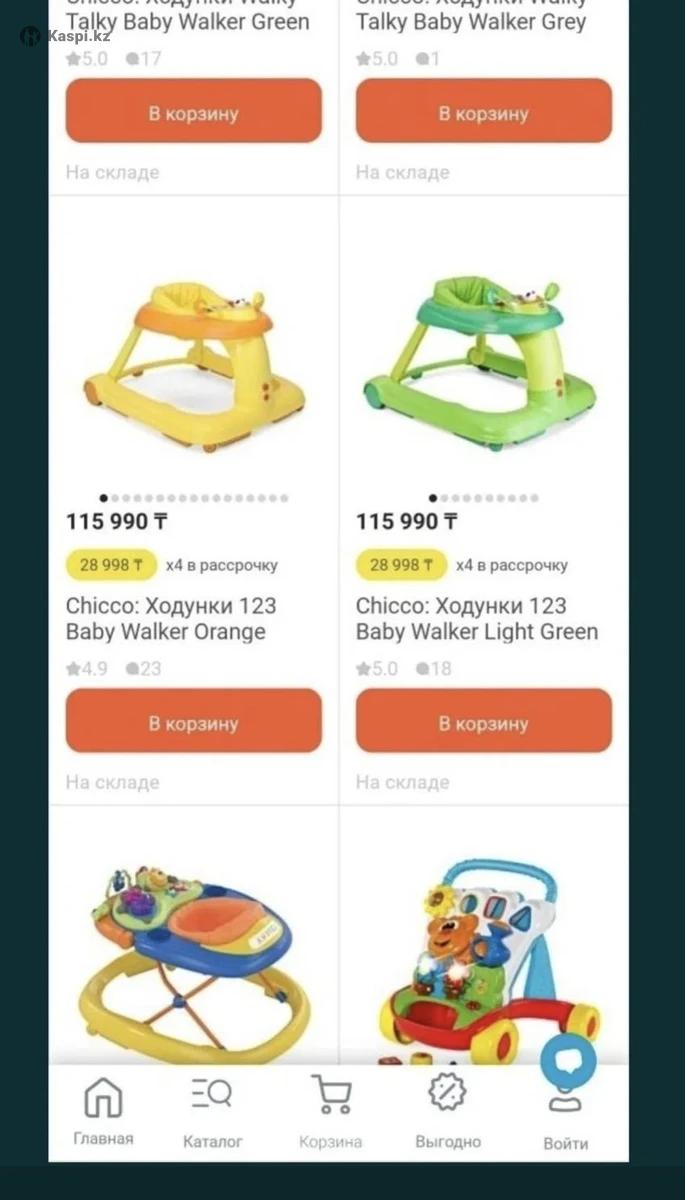This screenshot has width=685, height=1200.
Task: Switch to the Выгодно tab
Action: (447, 1112)
